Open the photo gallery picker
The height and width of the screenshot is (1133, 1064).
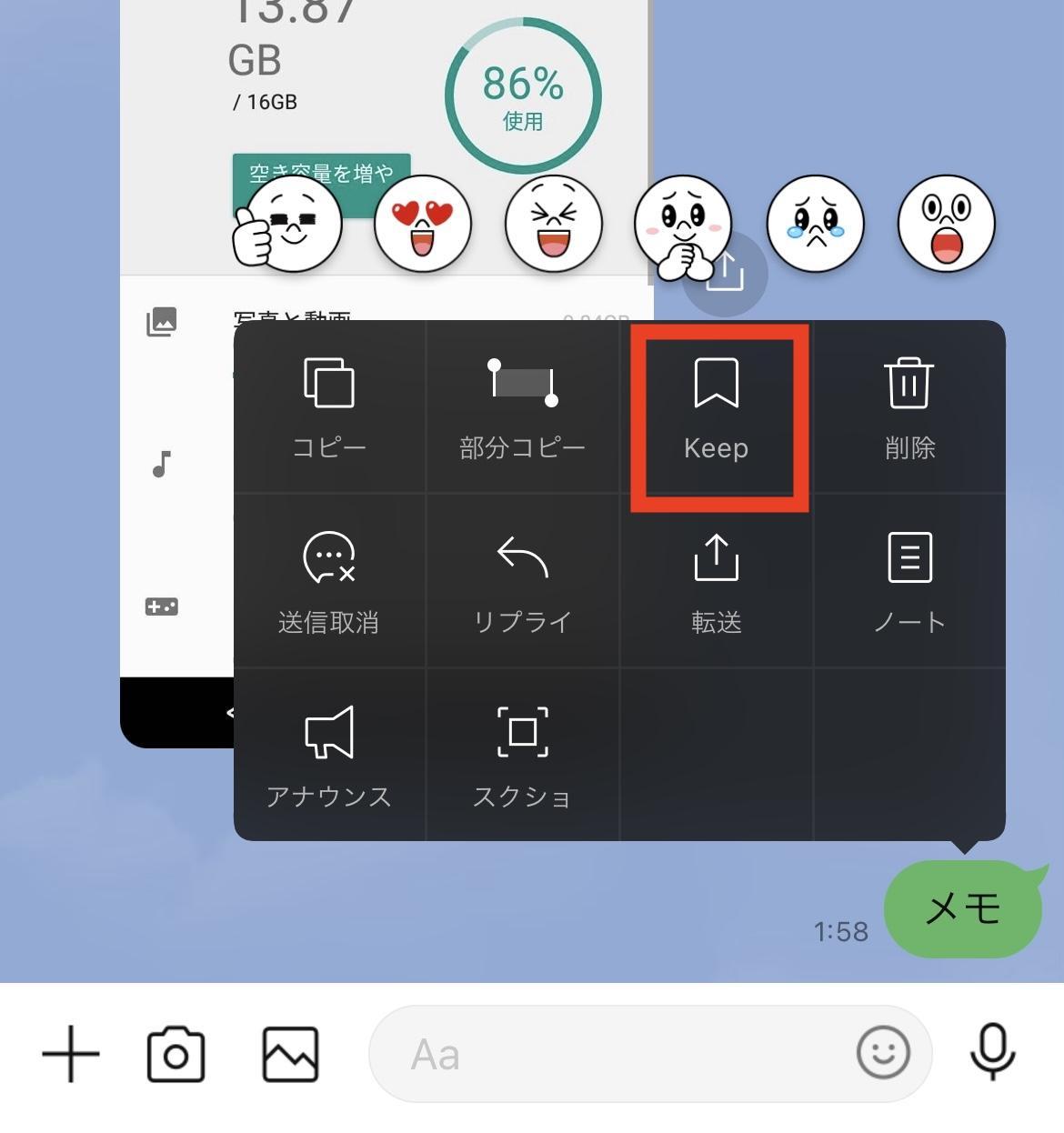(290, 1054)
